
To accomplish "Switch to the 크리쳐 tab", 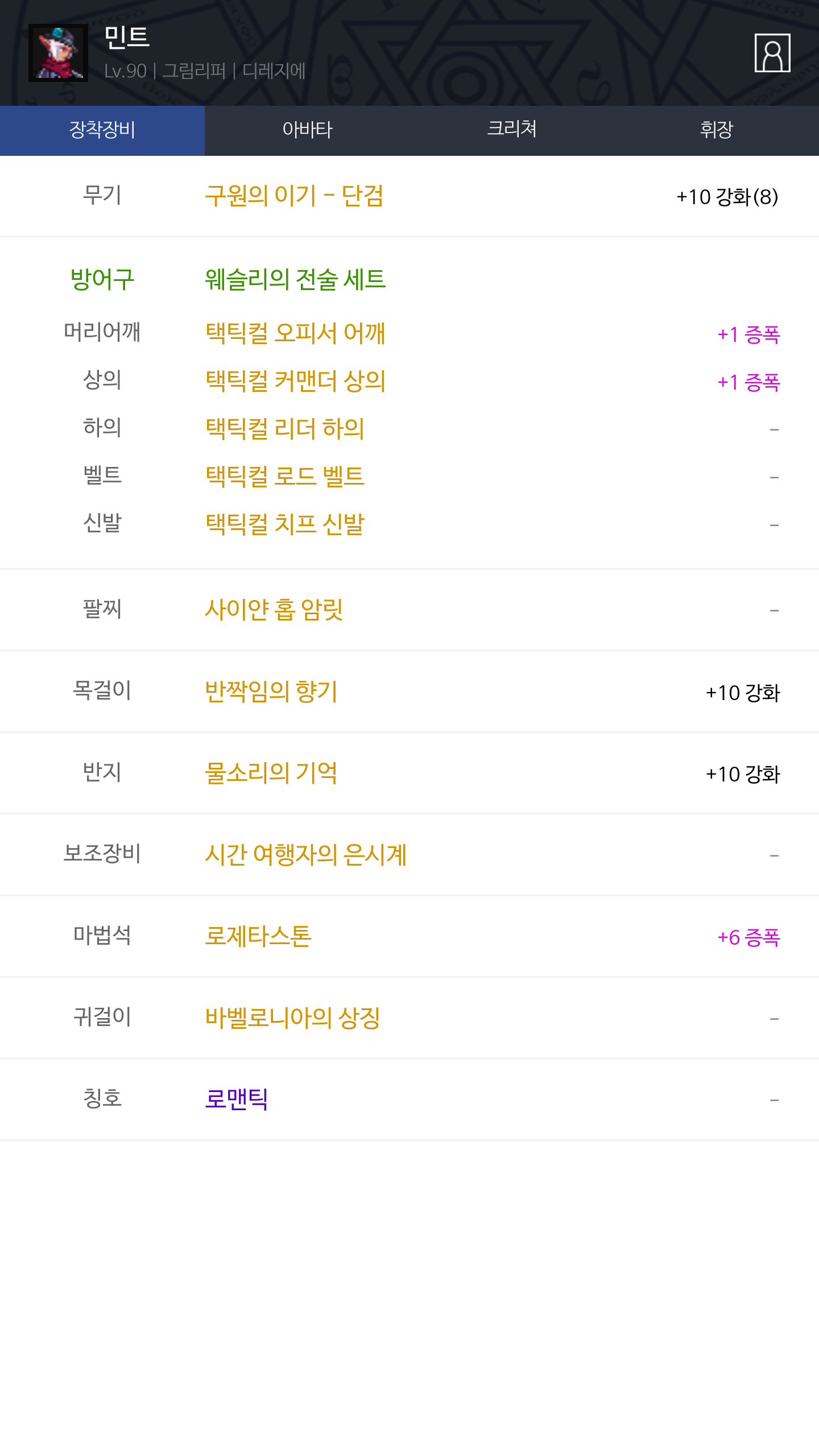I will 512,130.
